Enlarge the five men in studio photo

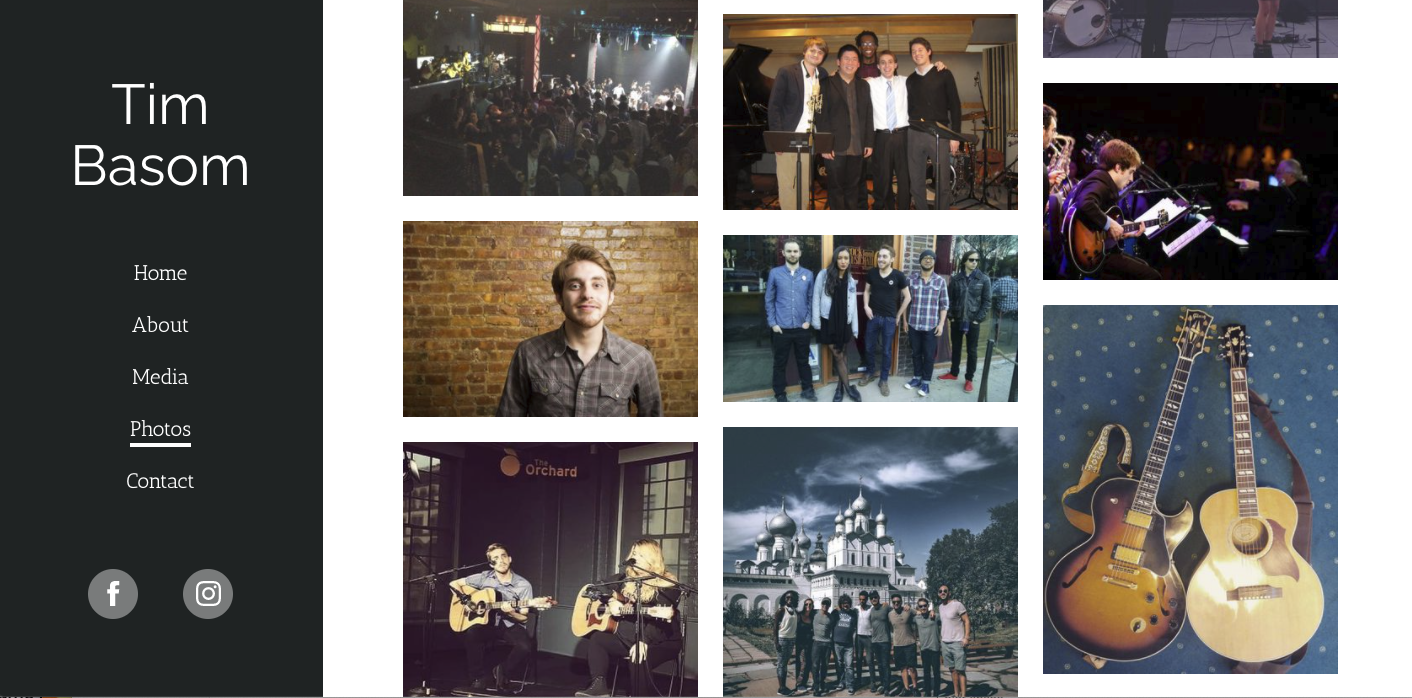click(870, 112)
